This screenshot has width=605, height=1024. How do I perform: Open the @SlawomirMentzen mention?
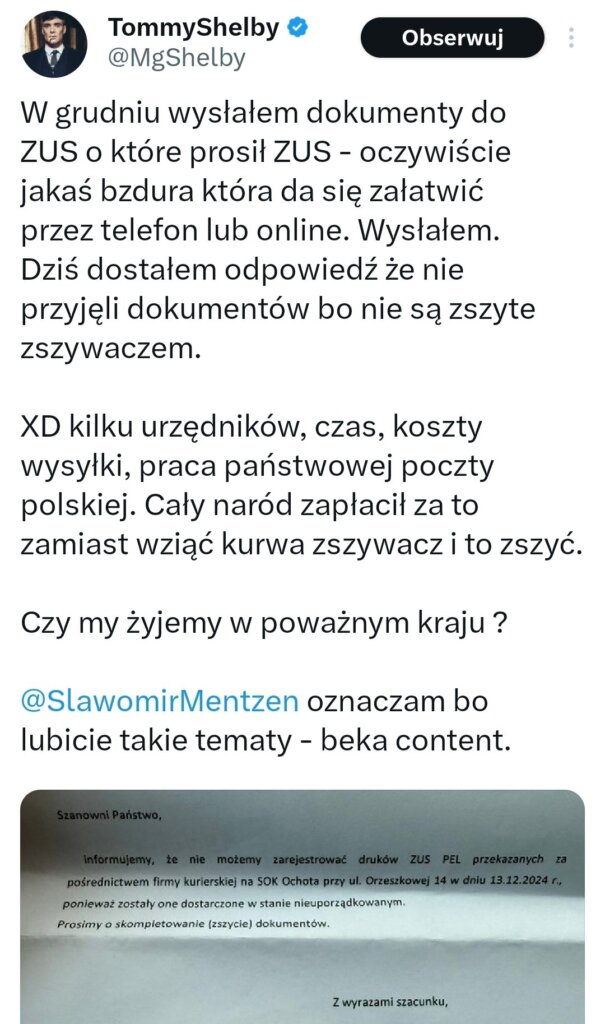pyautogui.click(x=159, y=701)
